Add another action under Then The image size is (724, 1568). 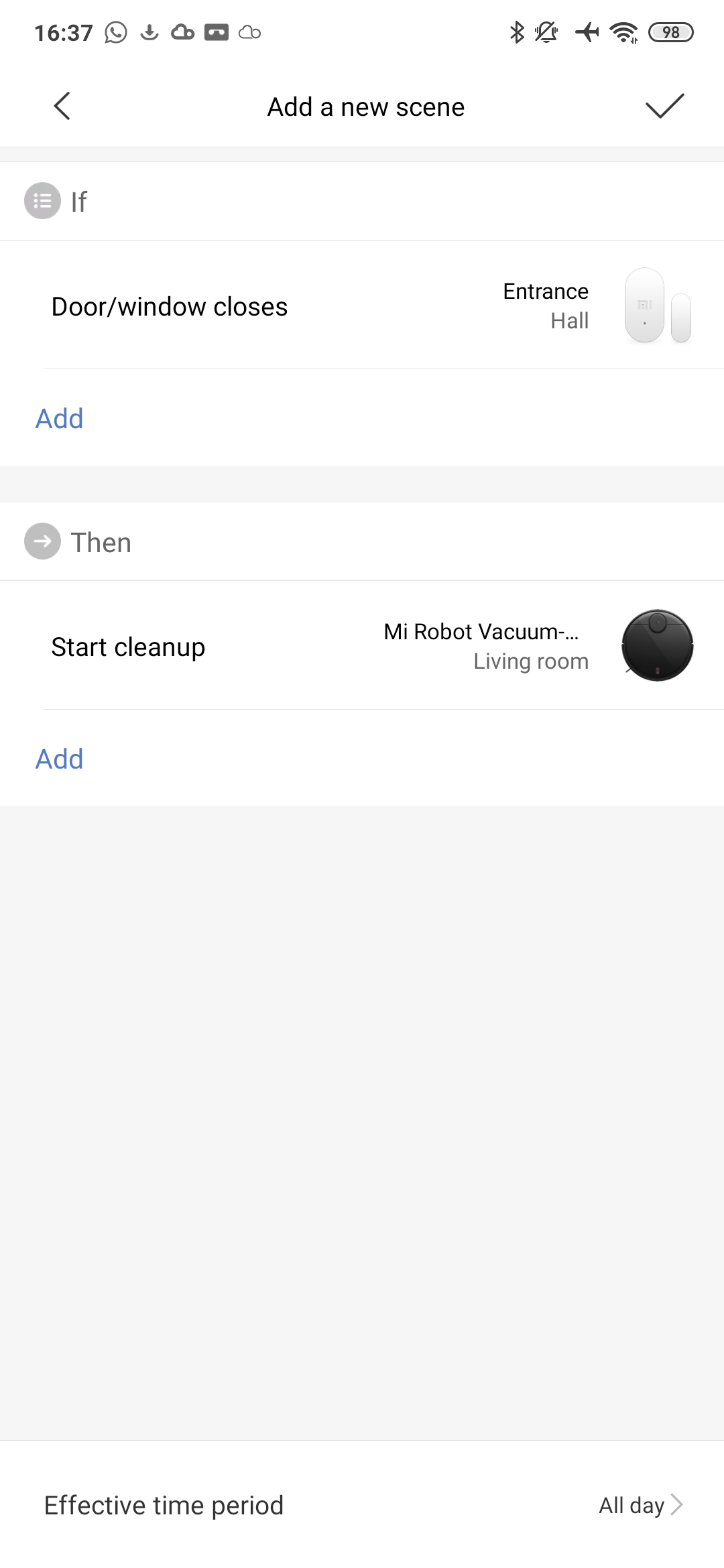coord(60,759)
